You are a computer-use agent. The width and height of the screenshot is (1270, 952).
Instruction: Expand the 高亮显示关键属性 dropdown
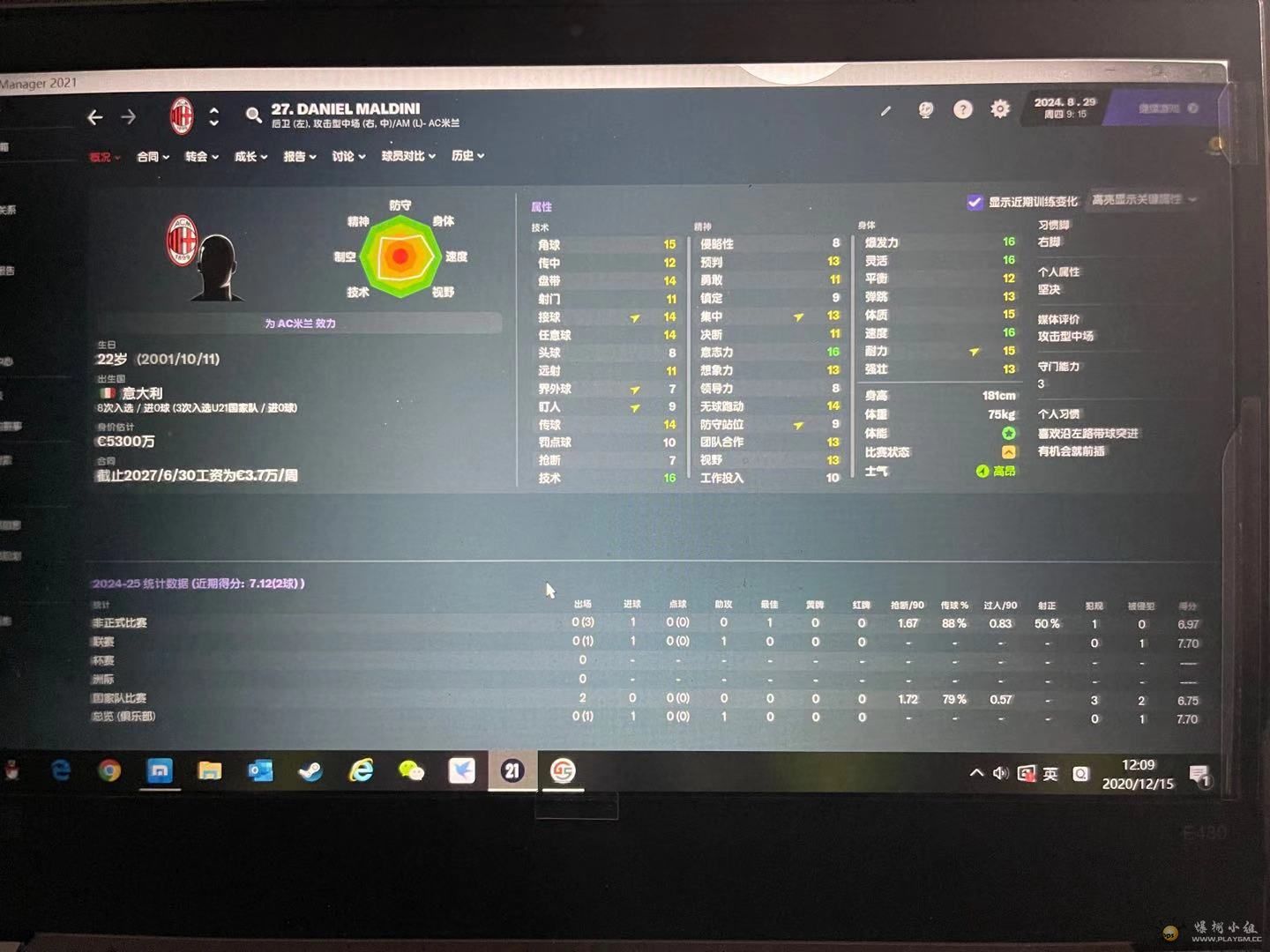1144,200
